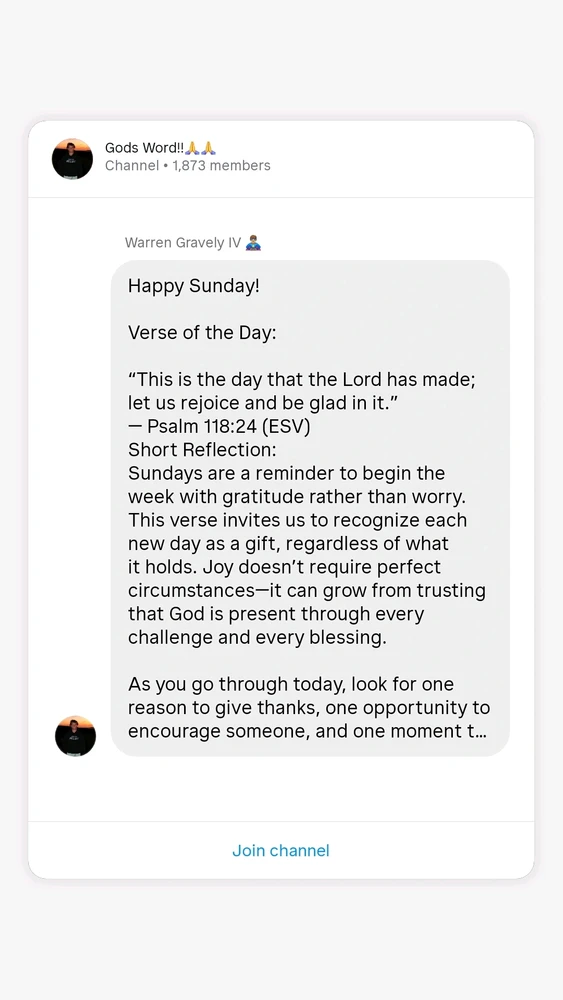View sender avatar beside the message

75,736
